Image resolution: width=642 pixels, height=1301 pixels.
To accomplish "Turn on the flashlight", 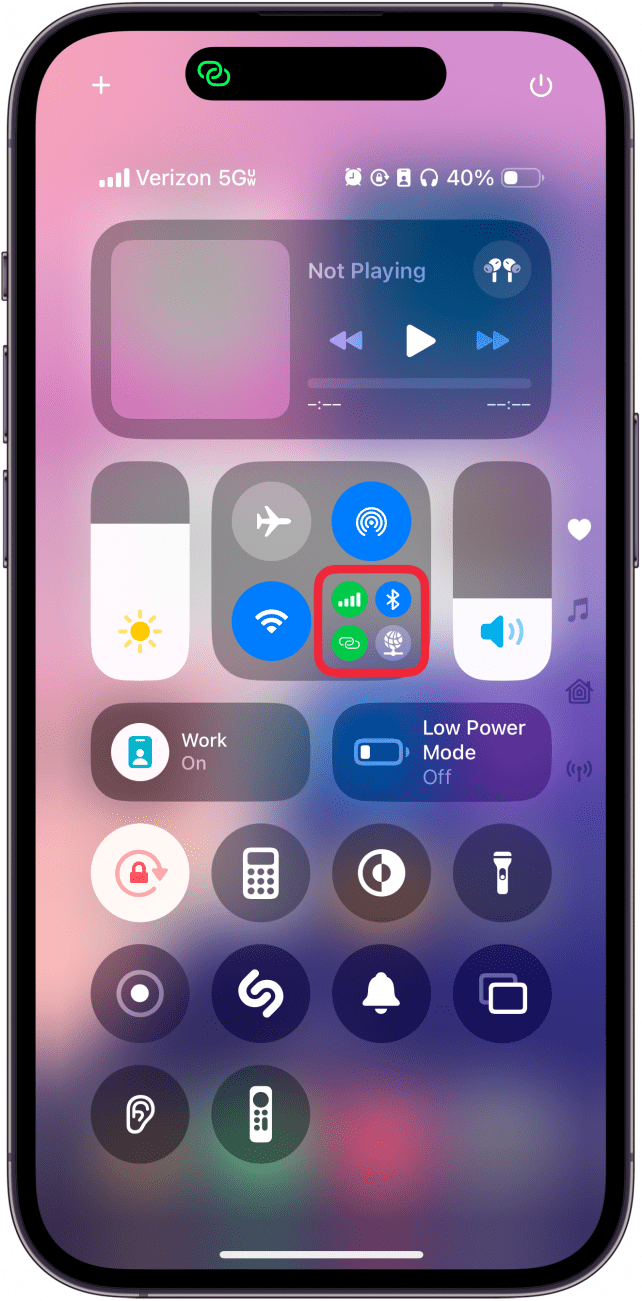I will (502, 873).
